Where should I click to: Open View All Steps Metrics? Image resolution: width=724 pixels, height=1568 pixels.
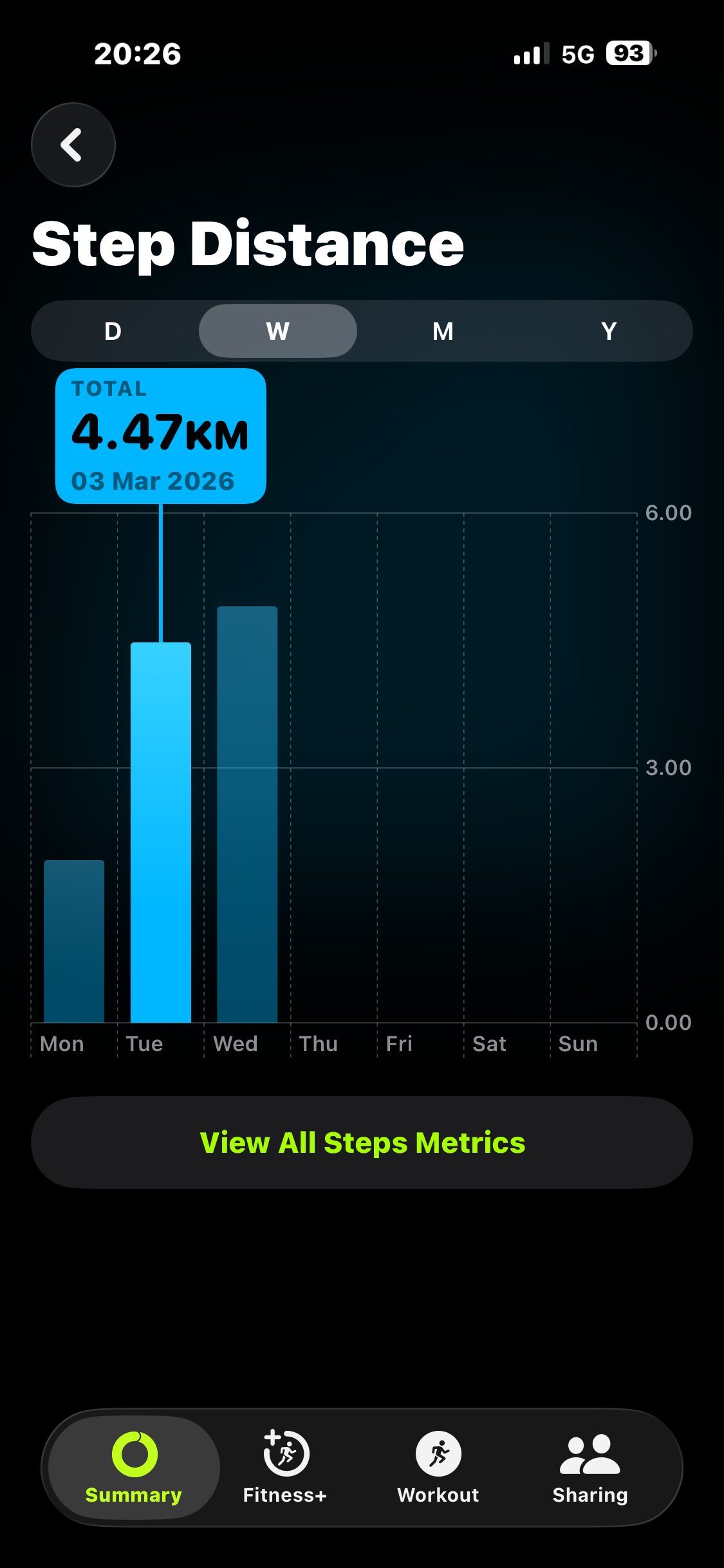click(x=362, y=1143)
